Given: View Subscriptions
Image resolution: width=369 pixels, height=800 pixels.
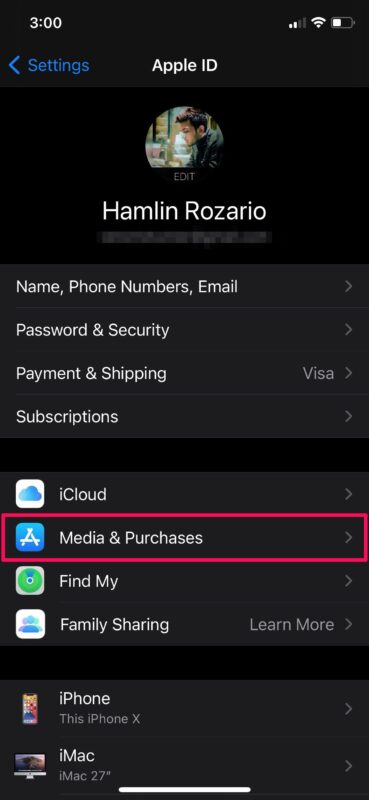Looking at the screenshot, I should tap(184, 416).
